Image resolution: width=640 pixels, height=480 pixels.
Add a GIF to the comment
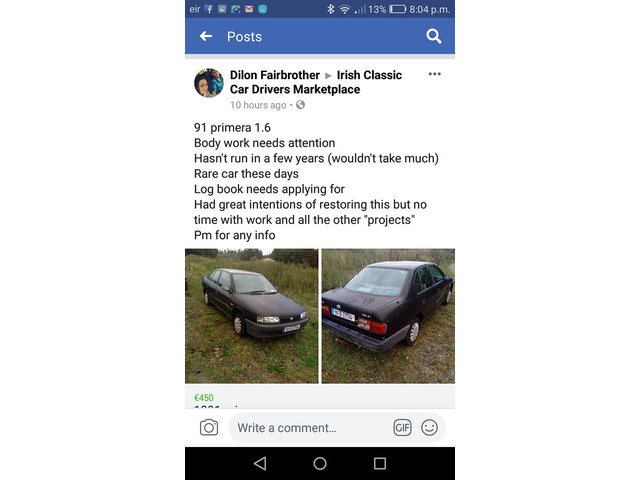pos(402,427)
